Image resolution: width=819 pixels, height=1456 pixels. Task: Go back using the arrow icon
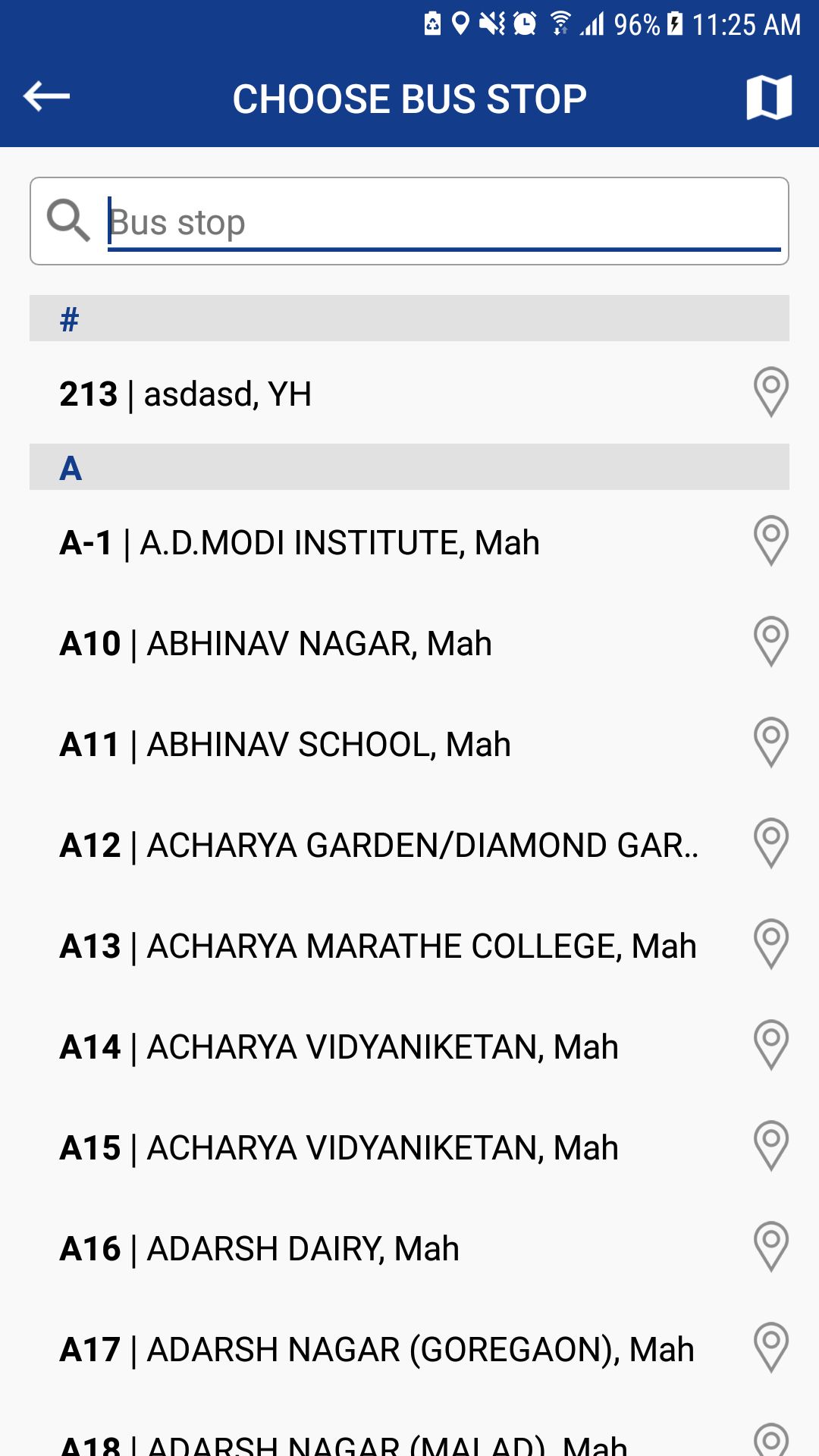click(x=47, y=97)
